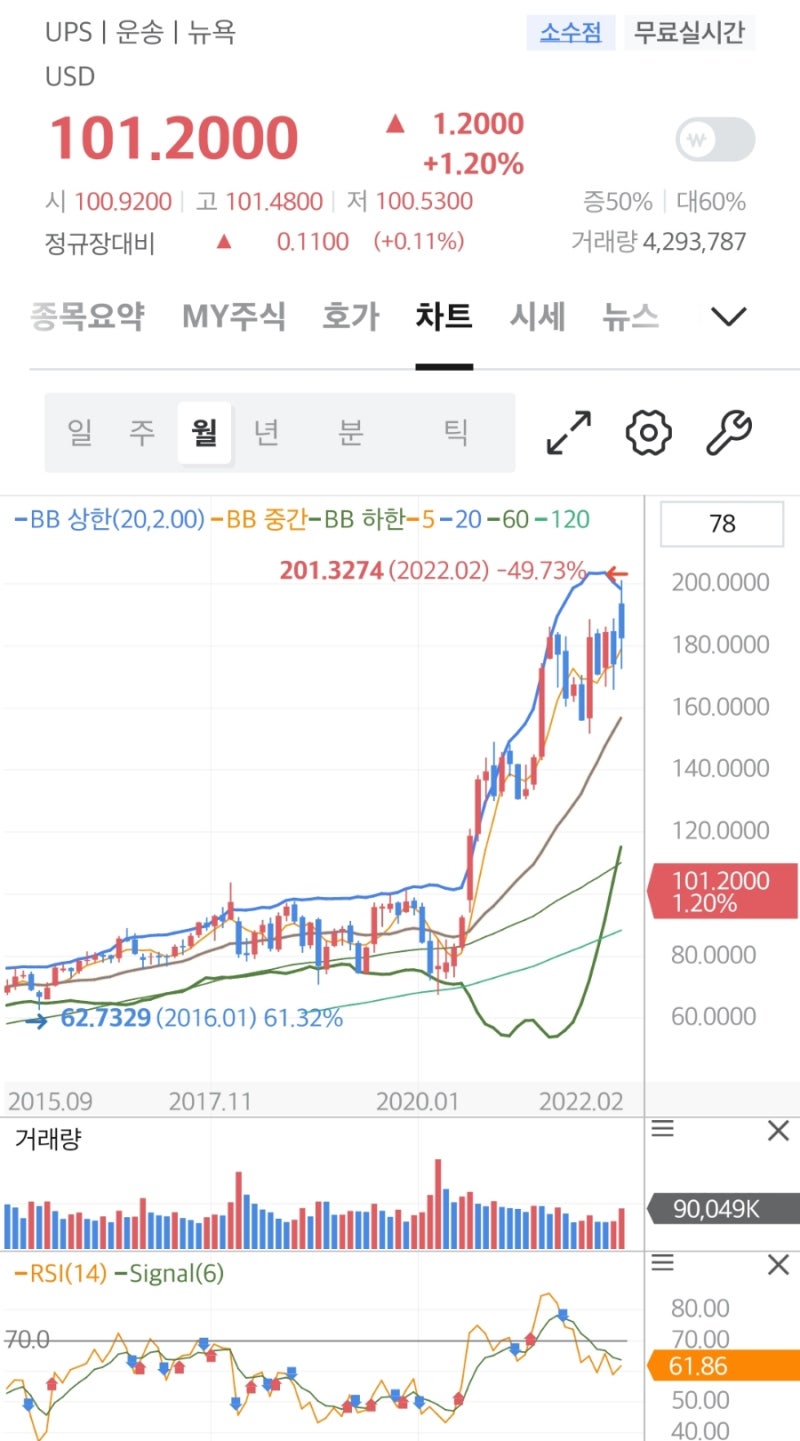Select the wrench chart tools icon
The width and height of the screenshot is (800, 1441).
pyautogui.click(x=730, y=432)
